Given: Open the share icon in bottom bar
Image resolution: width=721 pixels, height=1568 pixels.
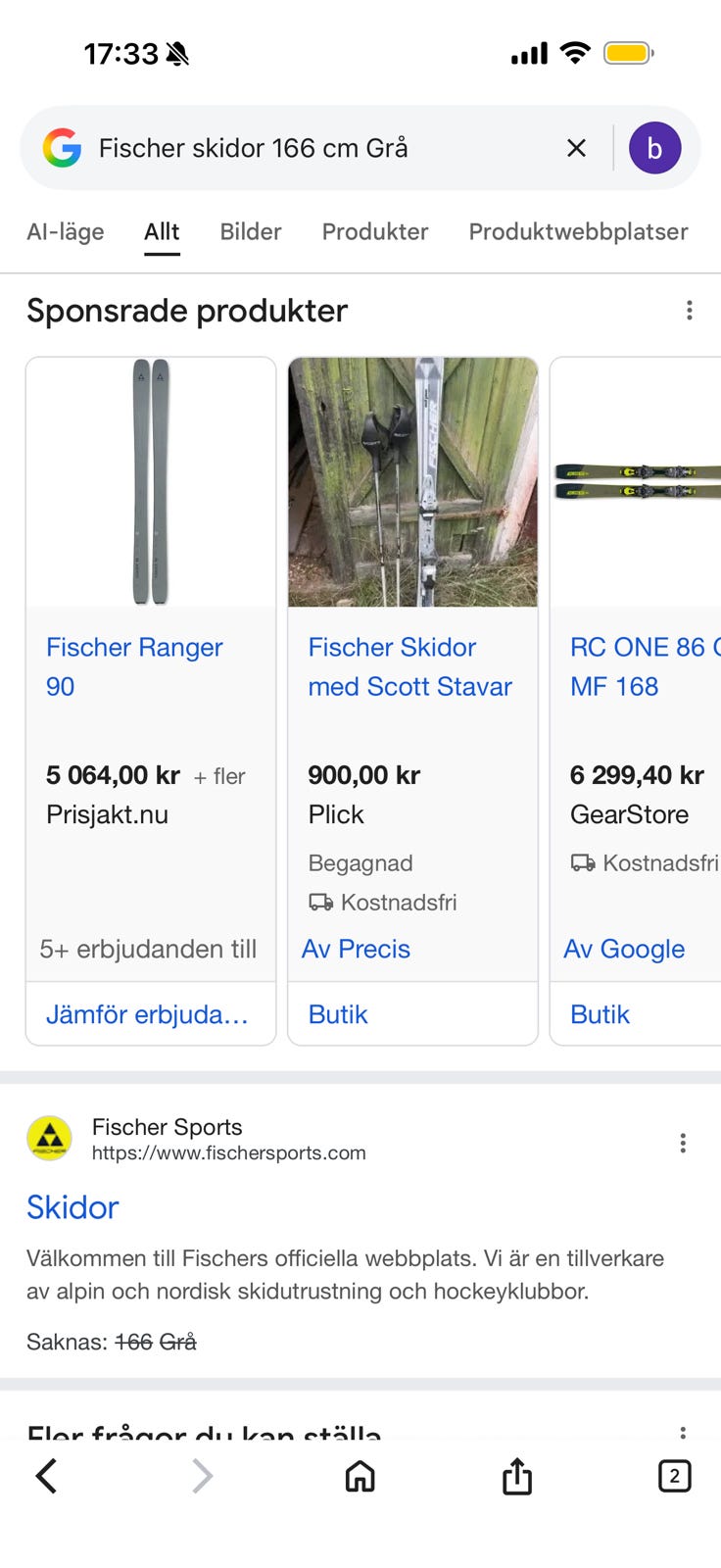Looking at the screenshot, I should (517, 1476).
